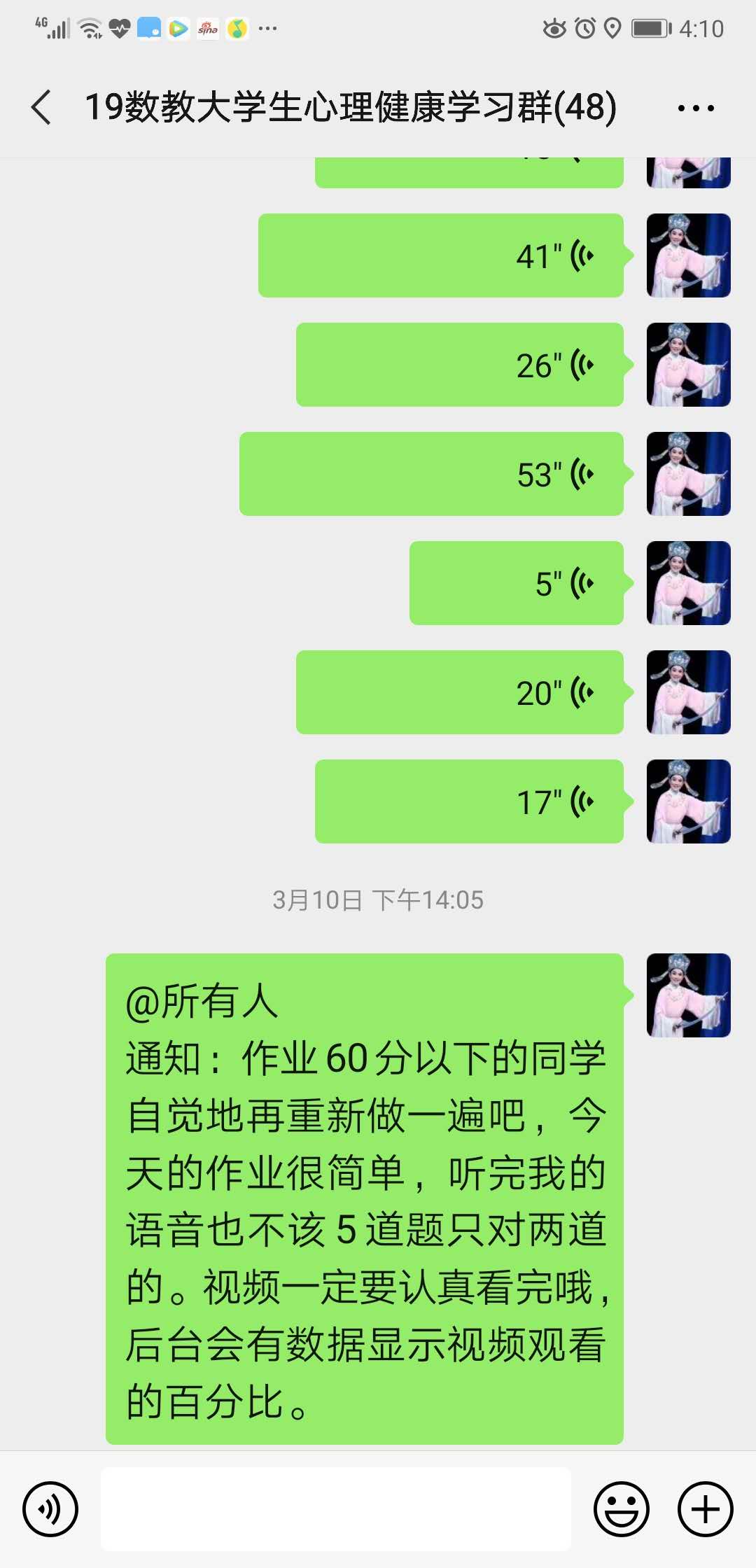The width and height of the screenshot is (756, 1568).
Task: Play the 26-second voice message
Action: tap(460, 365)
